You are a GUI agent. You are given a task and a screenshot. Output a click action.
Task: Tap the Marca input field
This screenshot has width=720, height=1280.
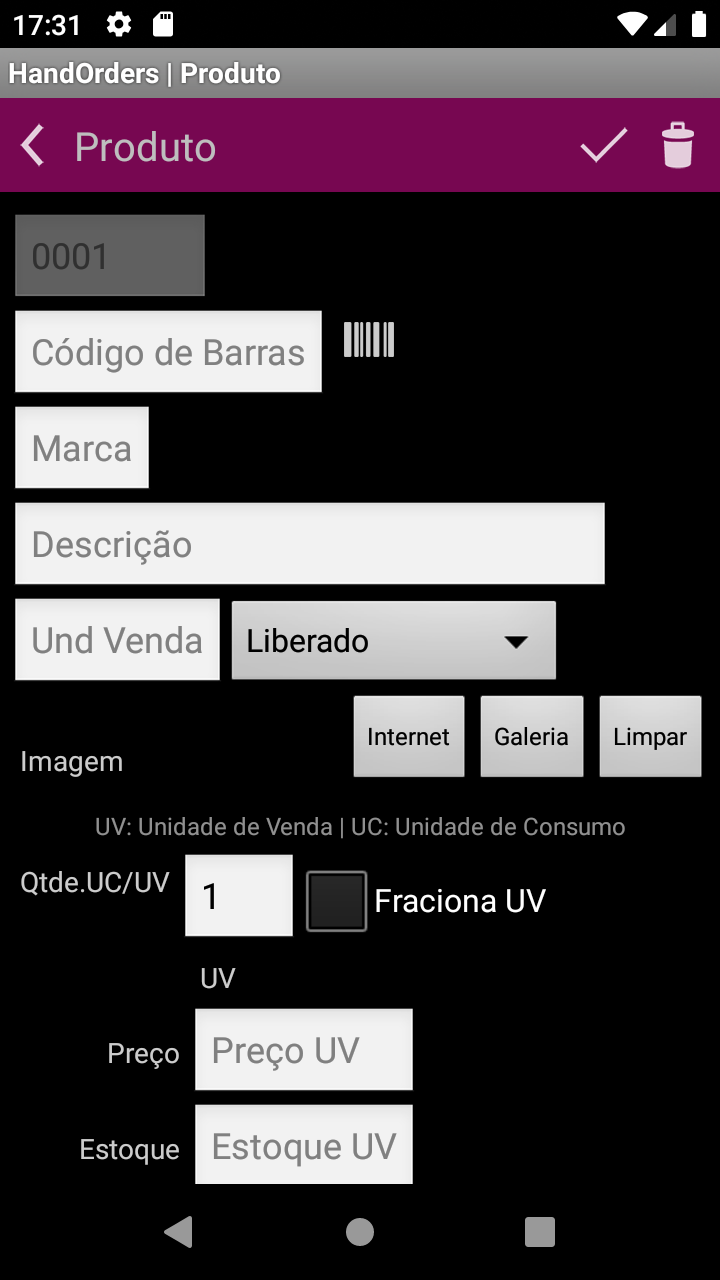(82, 447)
